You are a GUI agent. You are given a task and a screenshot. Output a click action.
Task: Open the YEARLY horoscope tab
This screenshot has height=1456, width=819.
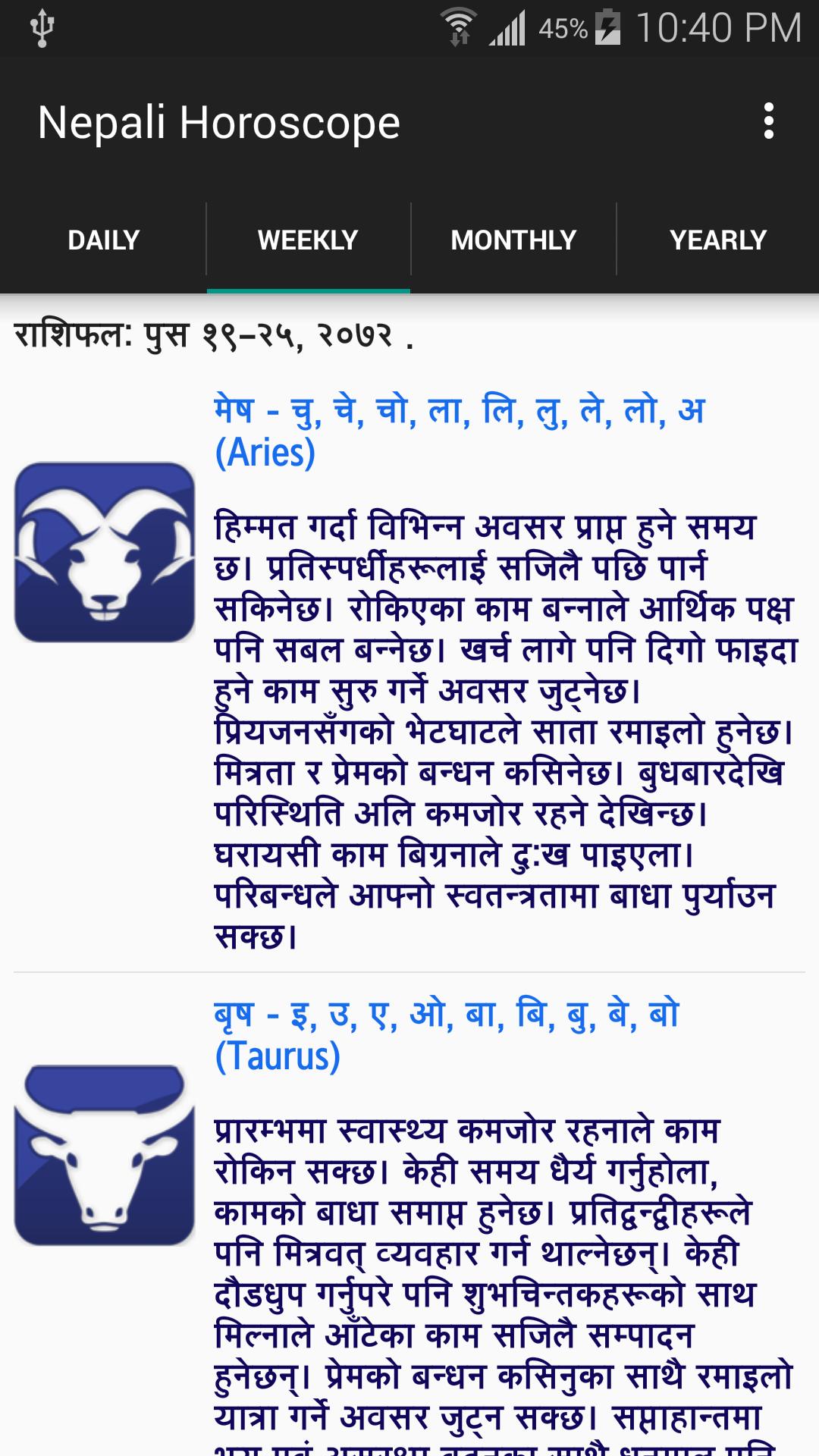point(717,240)
